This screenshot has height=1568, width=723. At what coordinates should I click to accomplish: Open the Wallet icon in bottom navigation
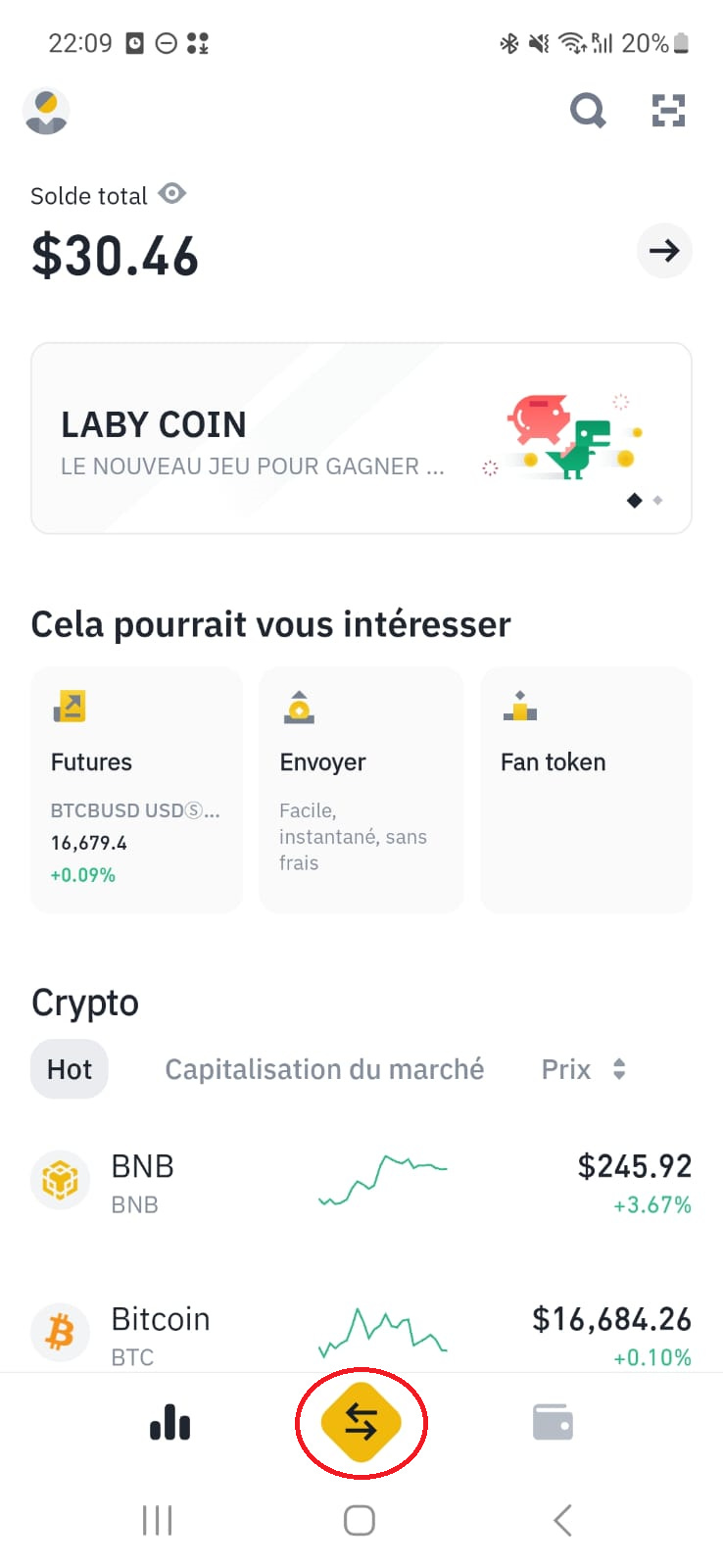tap(552, 1424)
